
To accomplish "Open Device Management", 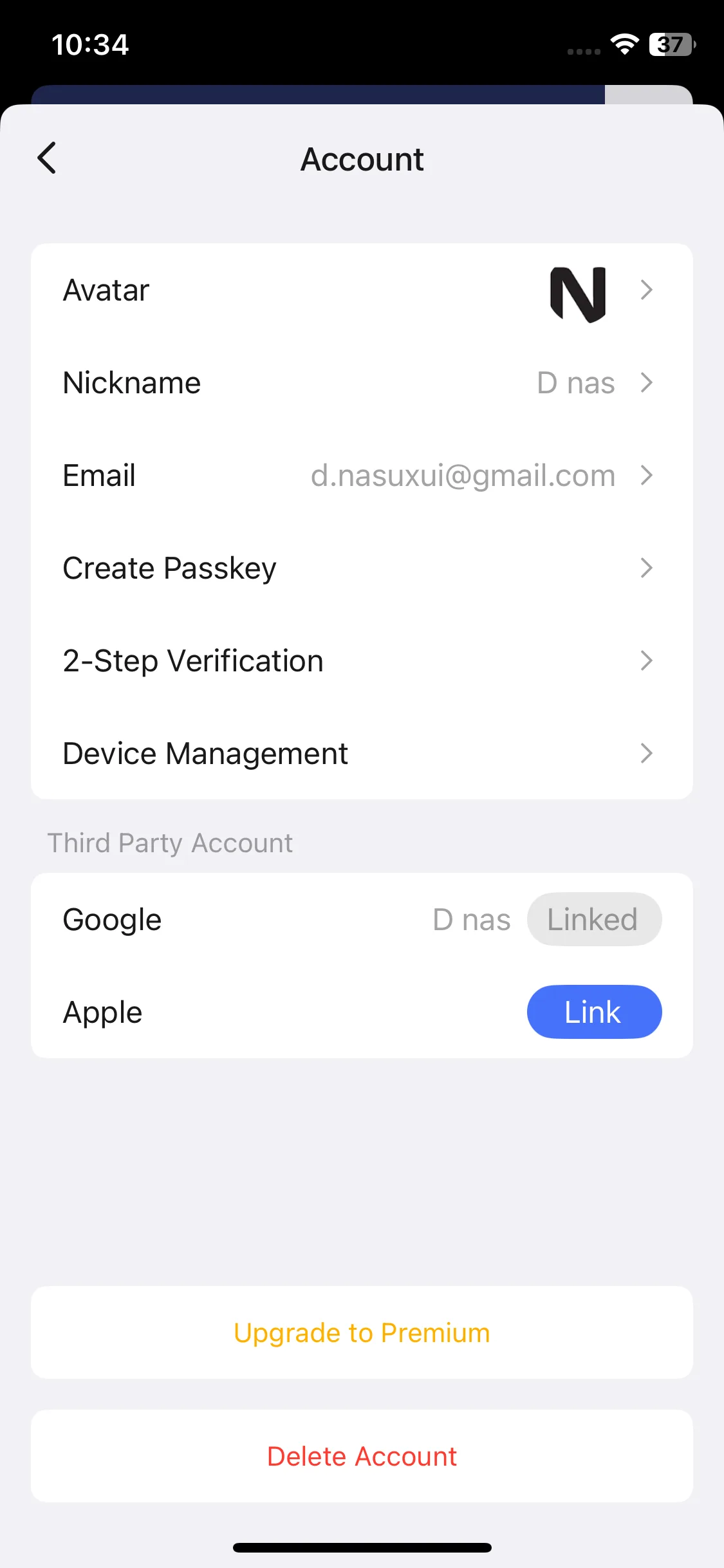I will click(362, 753).
